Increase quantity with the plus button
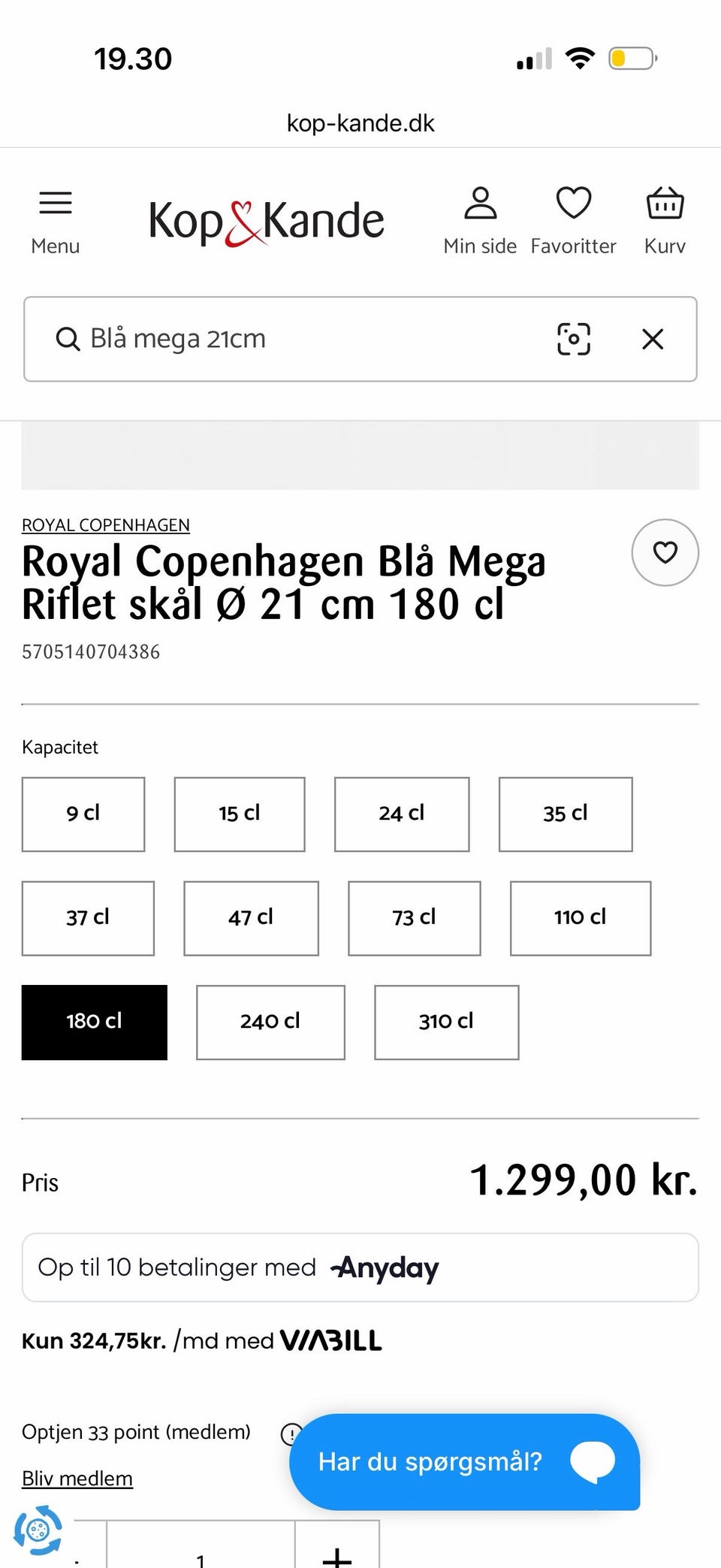The width and height of the screenshot is (721, 1568). (x=337, y=1548)
